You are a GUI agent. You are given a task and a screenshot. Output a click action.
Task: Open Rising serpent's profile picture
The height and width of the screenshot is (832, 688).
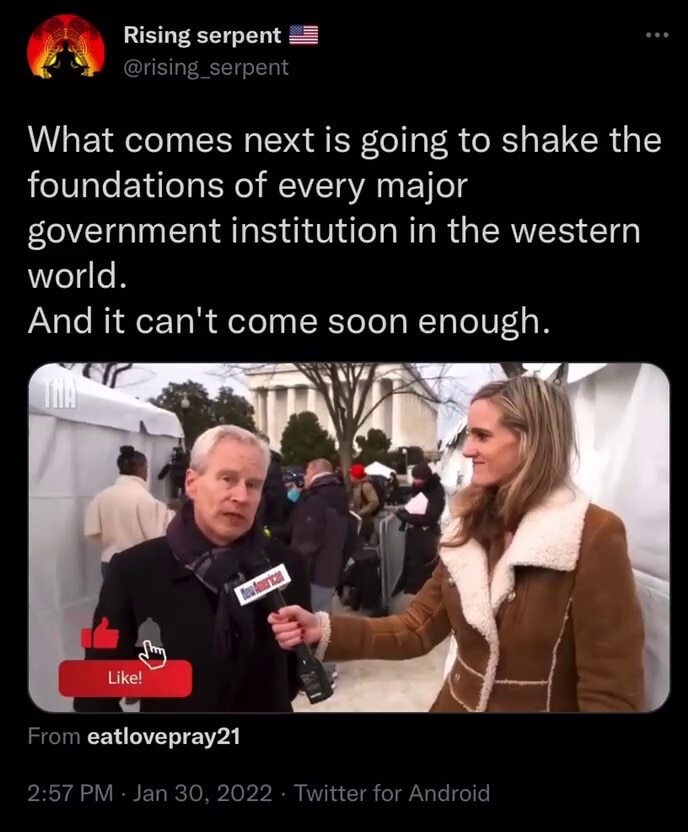[65, 46]
